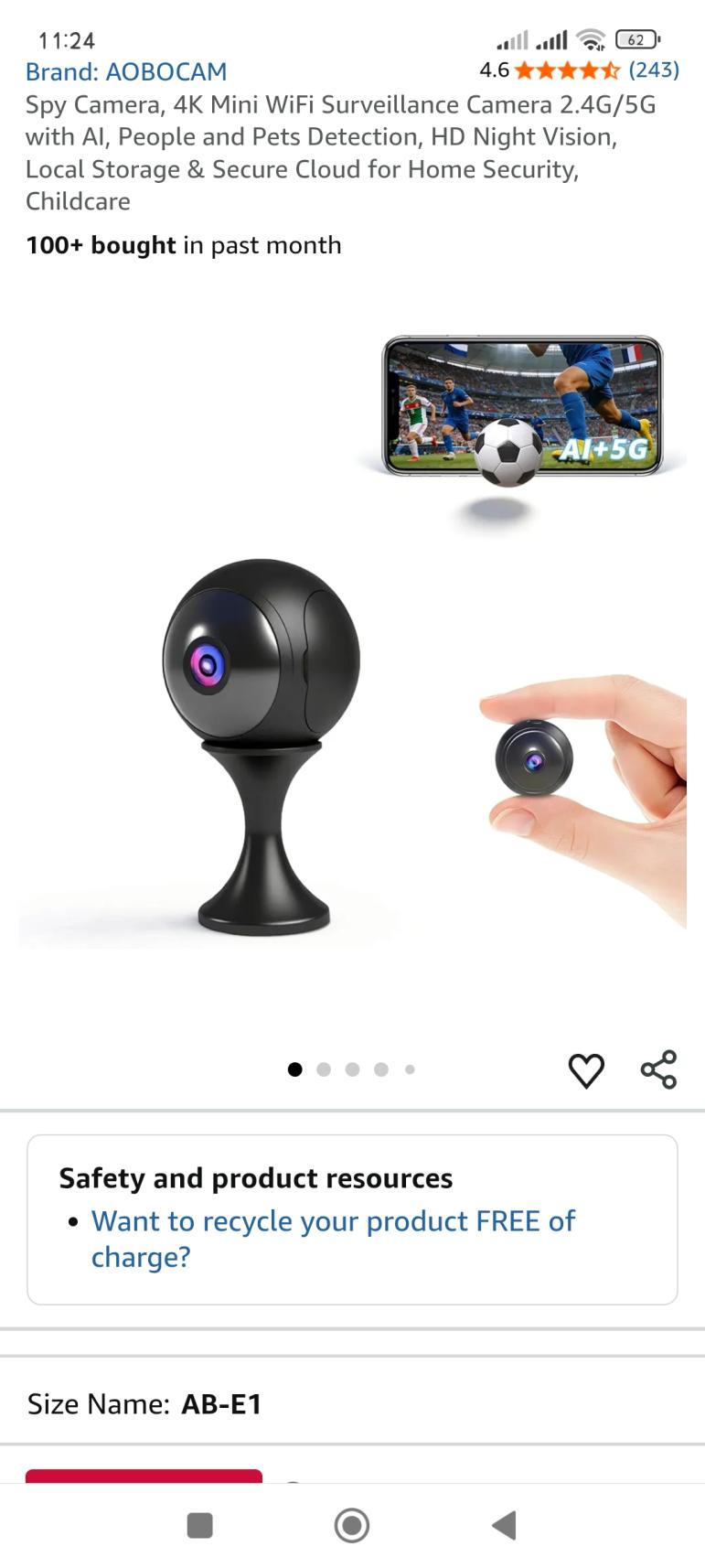Open the recent apps view
The width and height of the screenshot is (705, 1568).
click(199, 1525)
